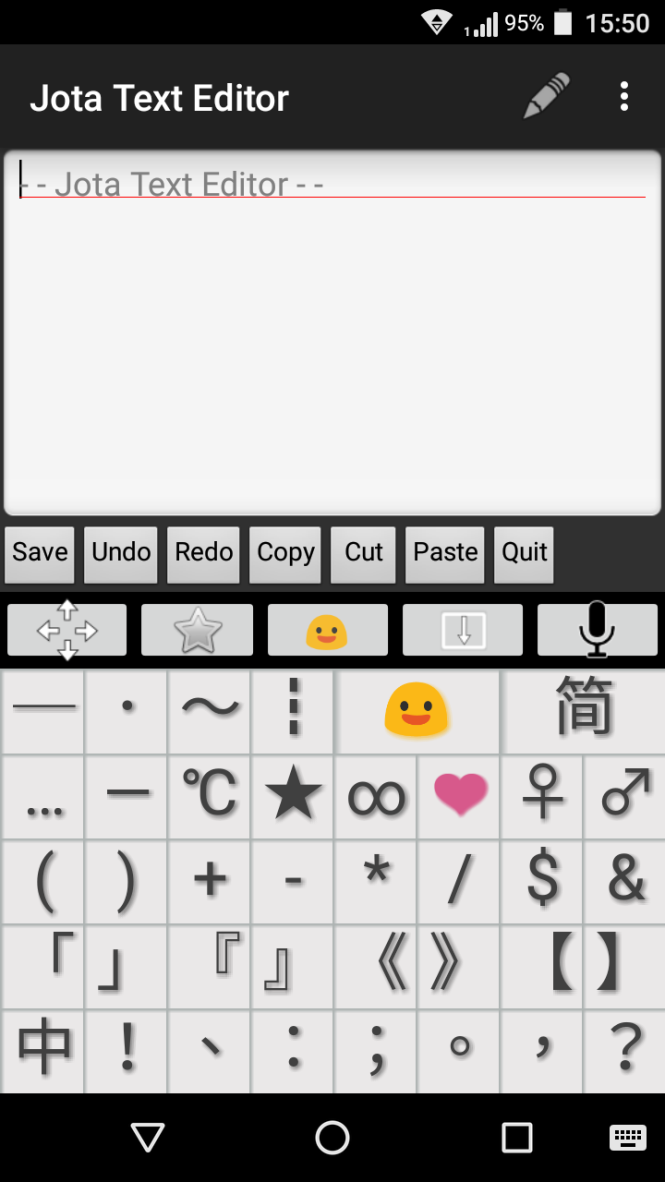Start voice input with the microphone

point(597,630)
